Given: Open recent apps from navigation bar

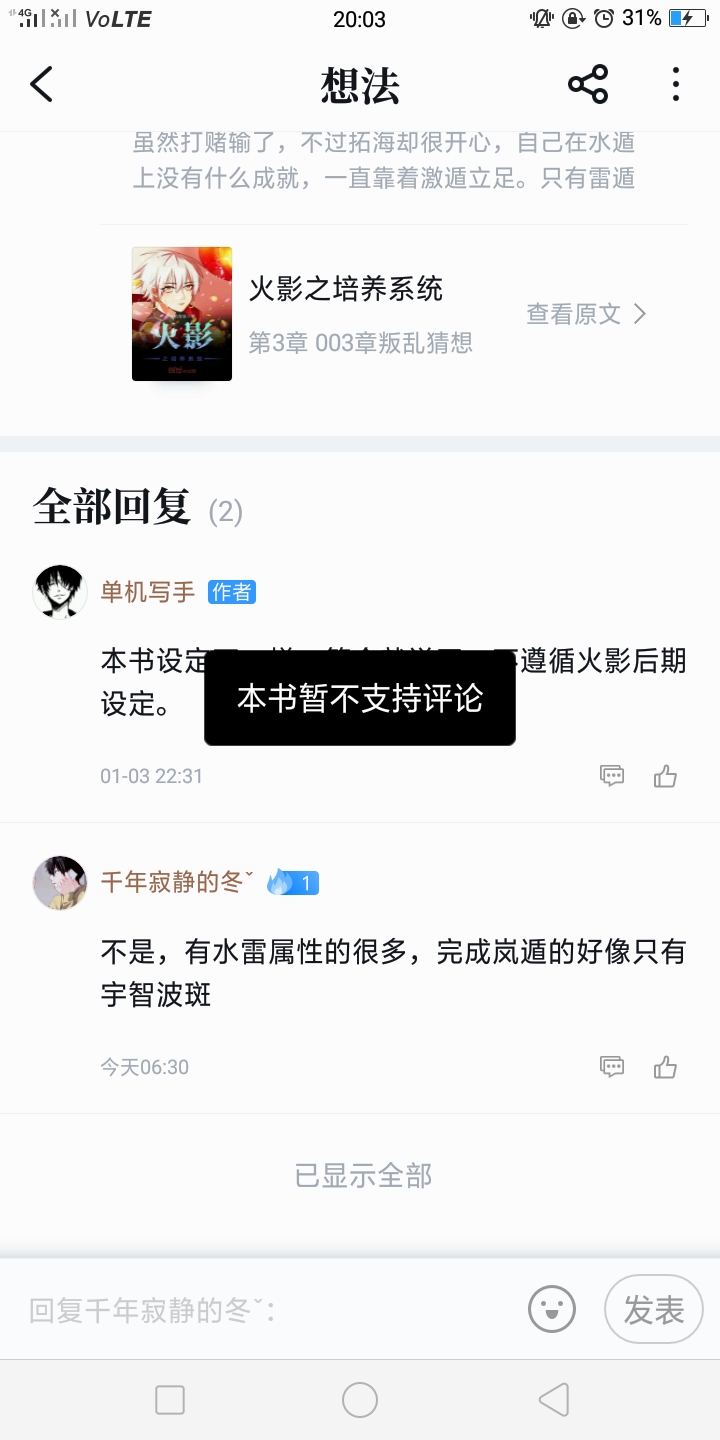Looking at the screenshot, I should [x=170, y=1400].
